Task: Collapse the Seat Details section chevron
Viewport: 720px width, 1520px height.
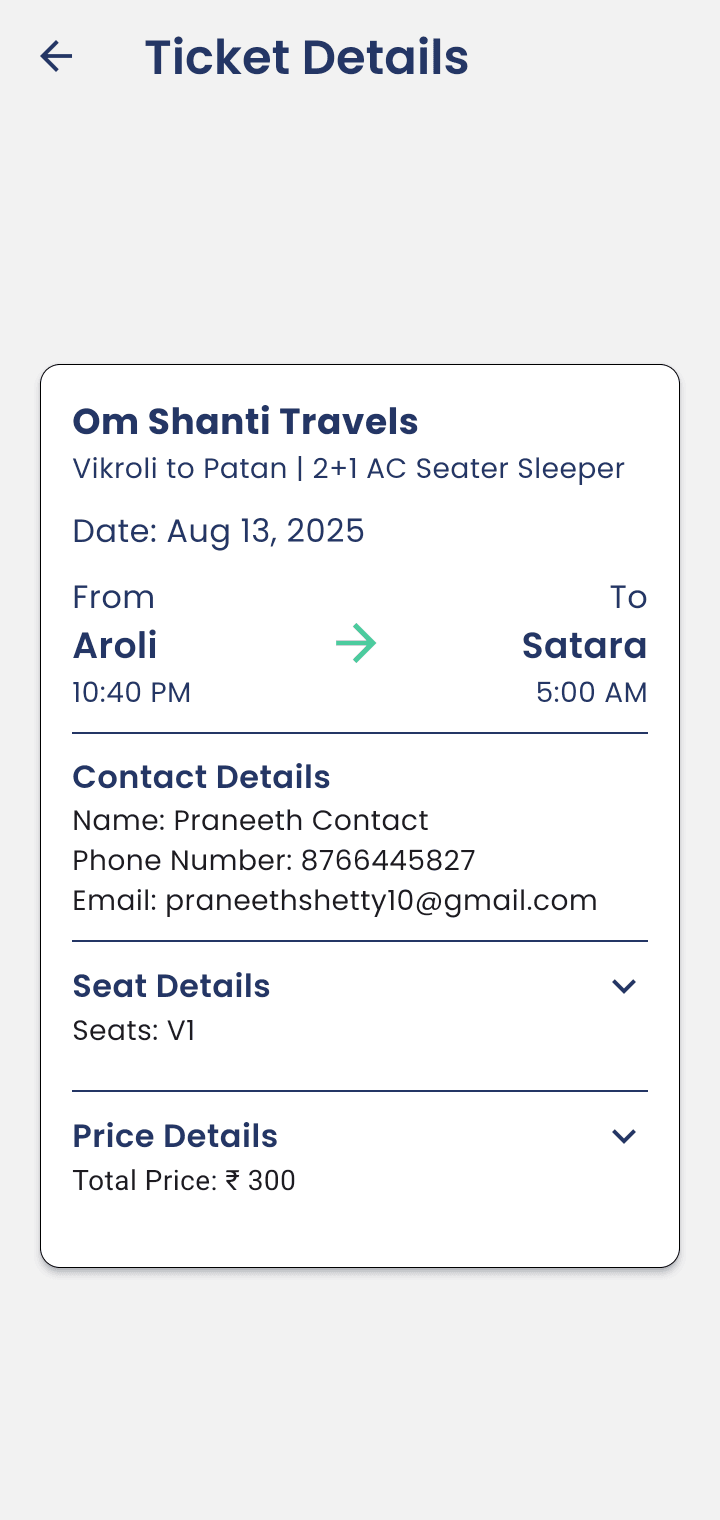Action: 623,986
